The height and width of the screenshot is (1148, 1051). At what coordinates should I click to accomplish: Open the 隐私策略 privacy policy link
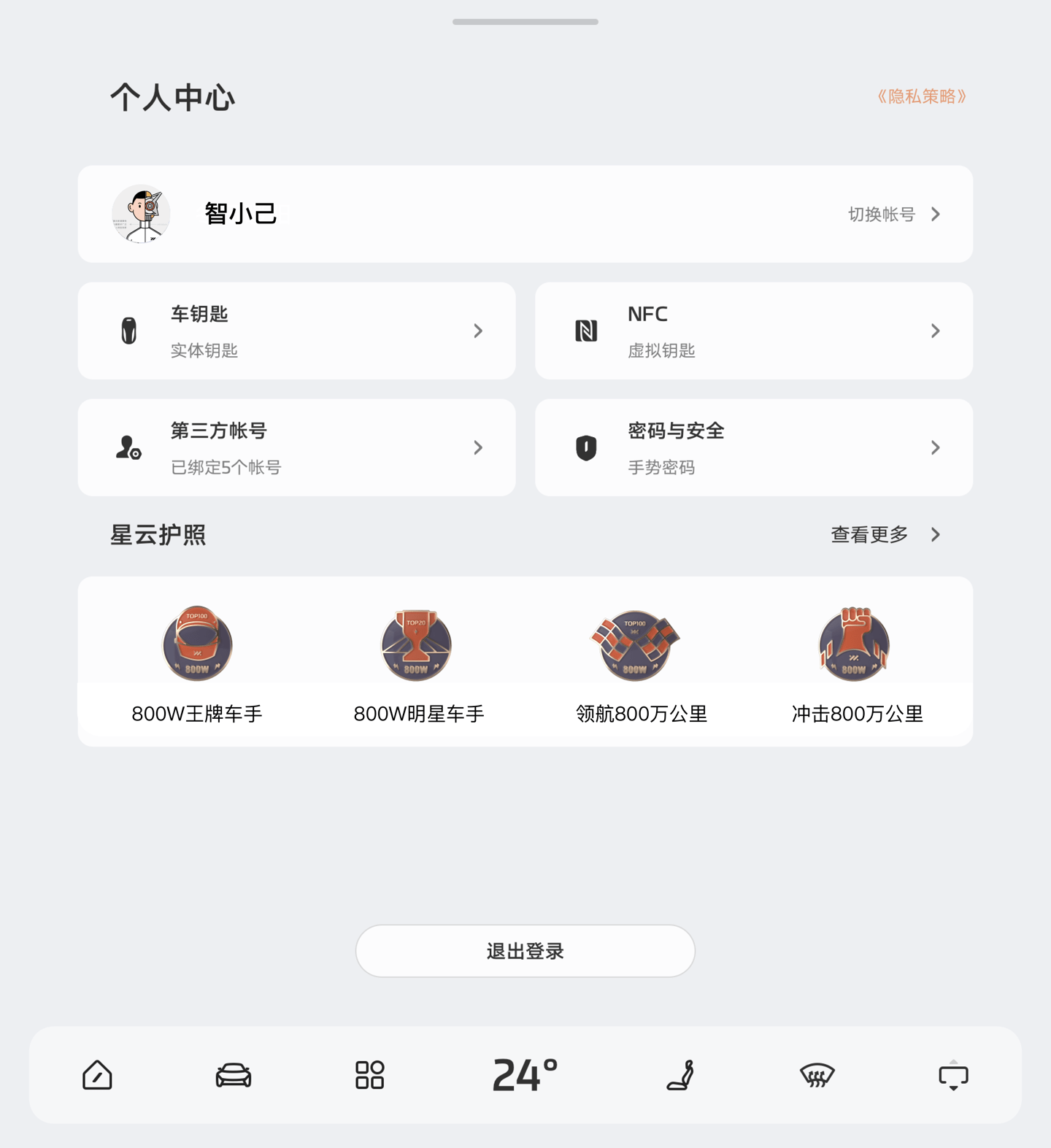(922, 96)
